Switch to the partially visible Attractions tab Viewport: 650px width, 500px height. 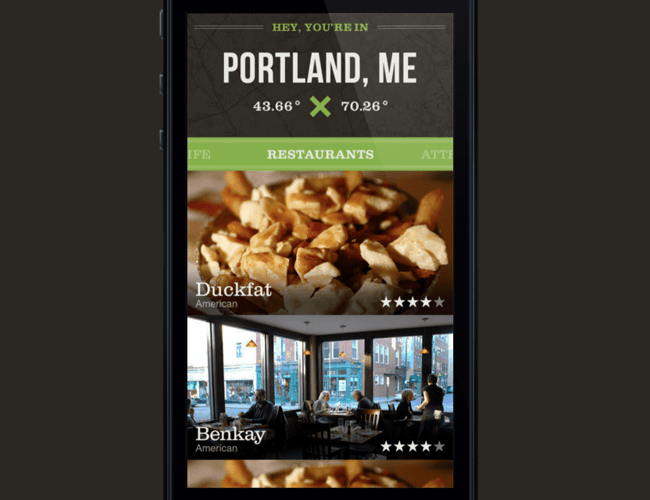pyautogui.click(x=436, y=154)
